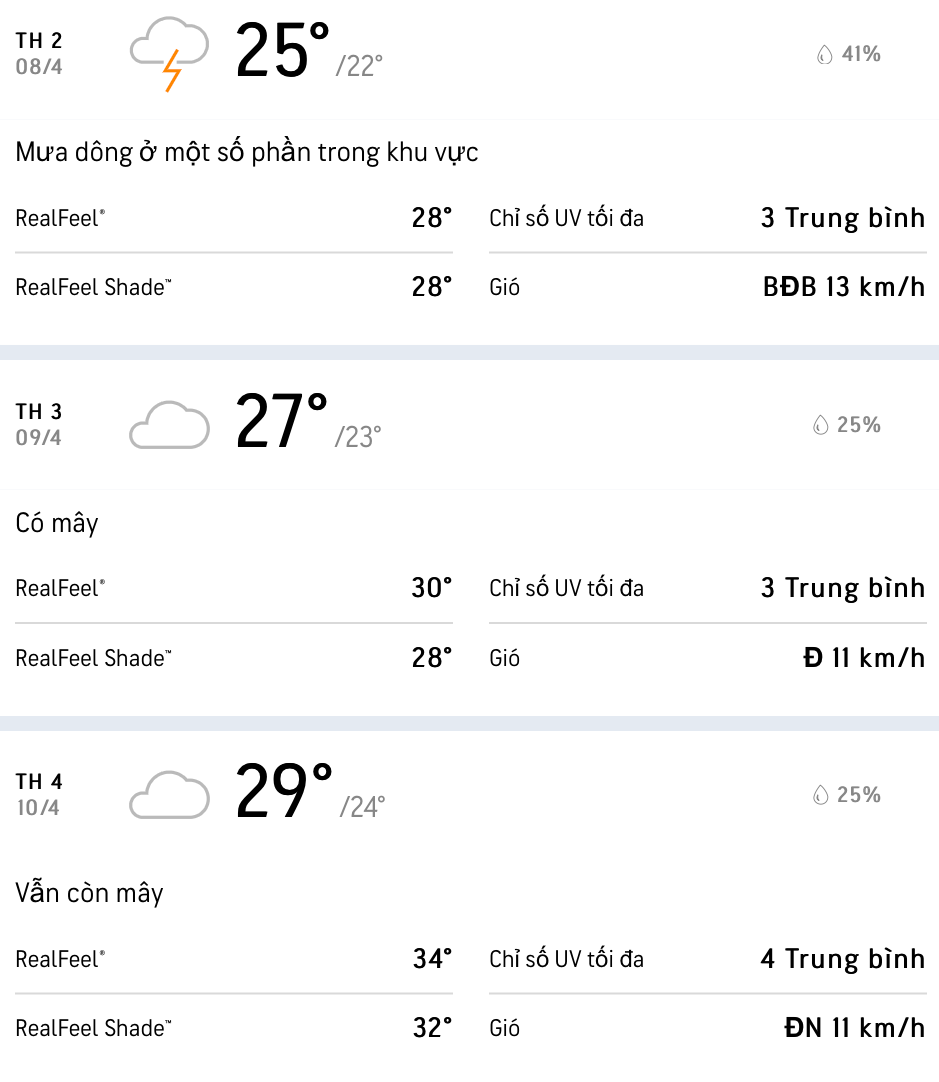View details for the Wednesday 10/4 forecast
Image resolution: width=939 pixels, height=1082 pixels.
[468, 794]
